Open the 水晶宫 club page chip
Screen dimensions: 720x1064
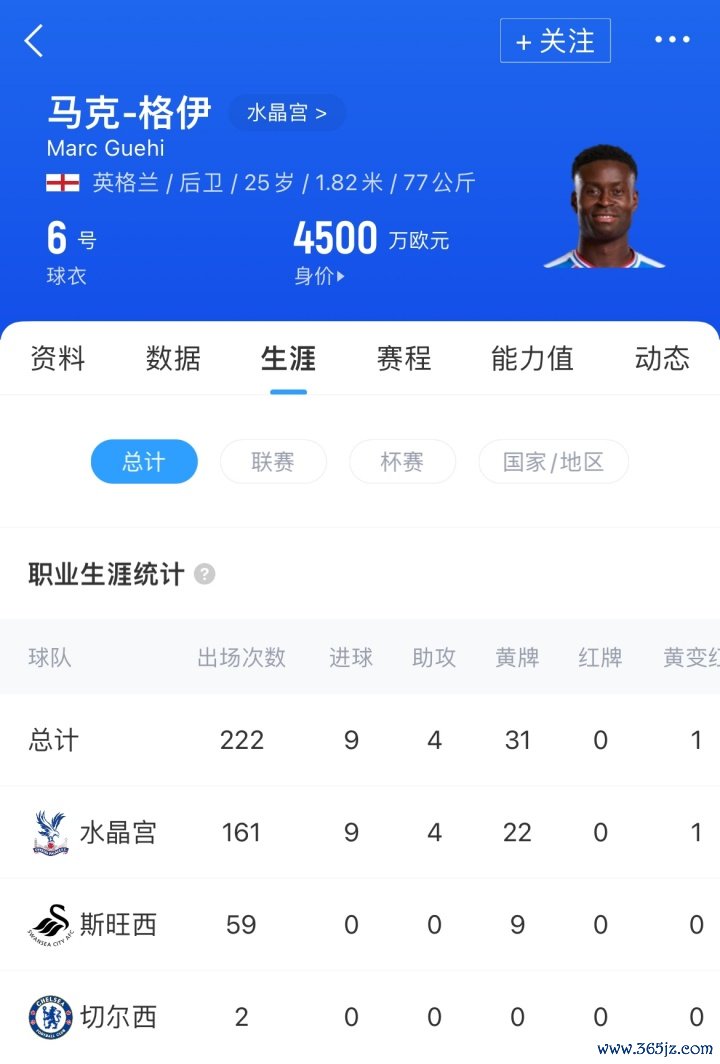(x=287, y=113)
